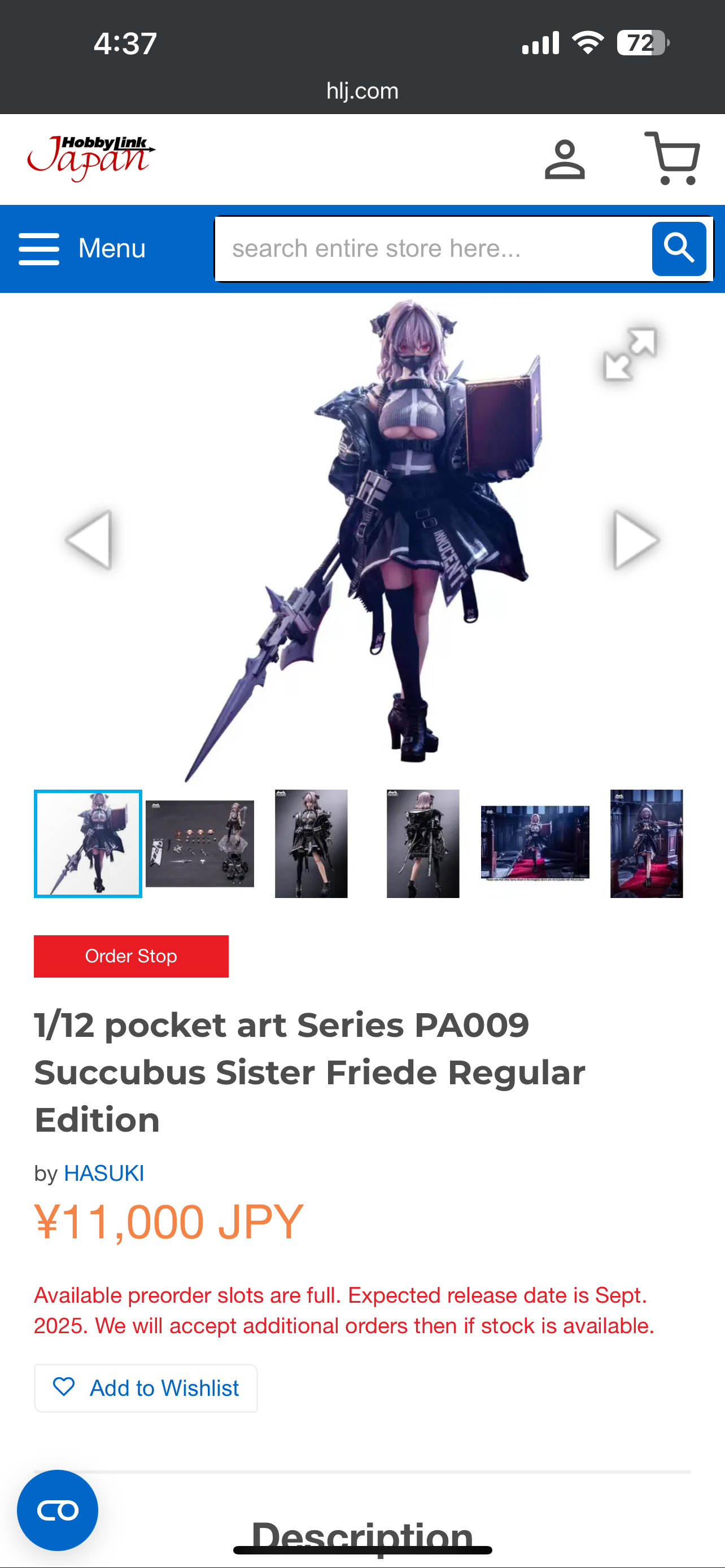Go to Hobbylink Japan home via logo

(x=91, y=158)
